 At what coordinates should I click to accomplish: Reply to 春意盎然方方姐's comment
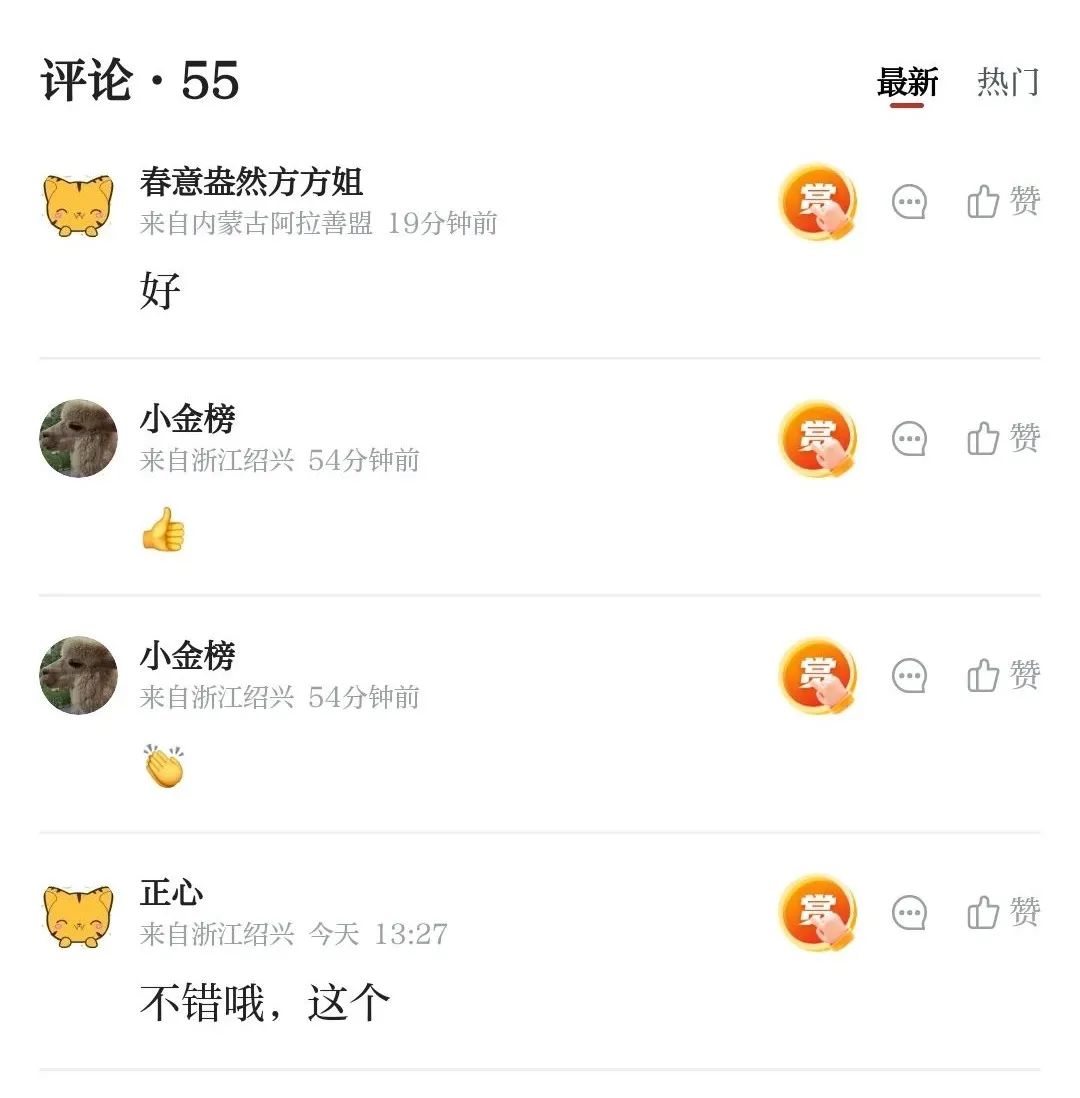[909, 203]
